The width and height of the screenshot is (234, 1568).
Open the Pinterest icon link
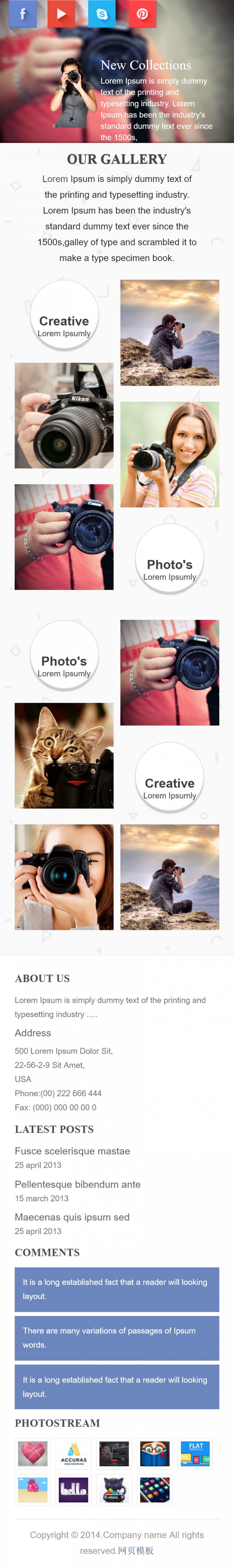142,13
